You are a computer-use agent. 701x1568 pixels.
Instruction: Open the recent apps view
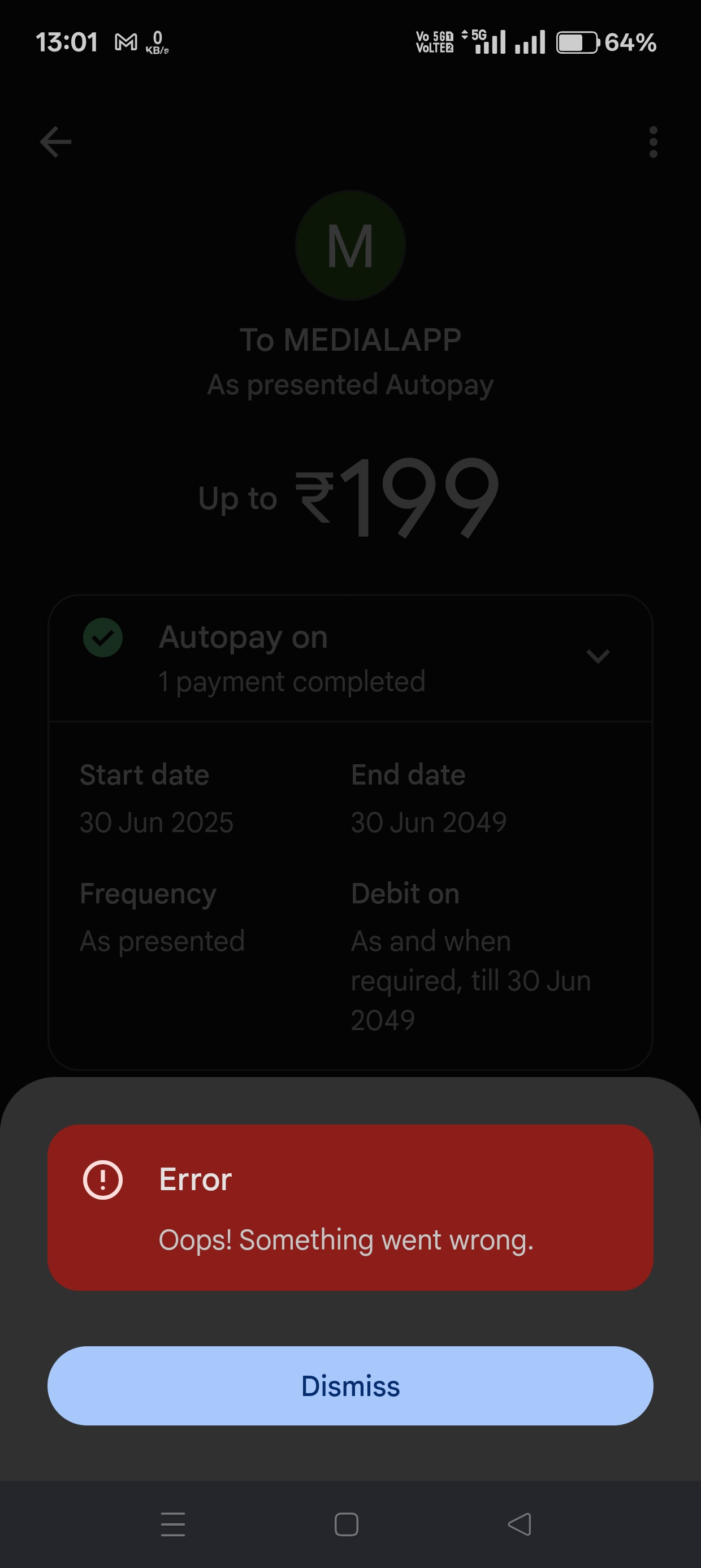pos(173,1524)
